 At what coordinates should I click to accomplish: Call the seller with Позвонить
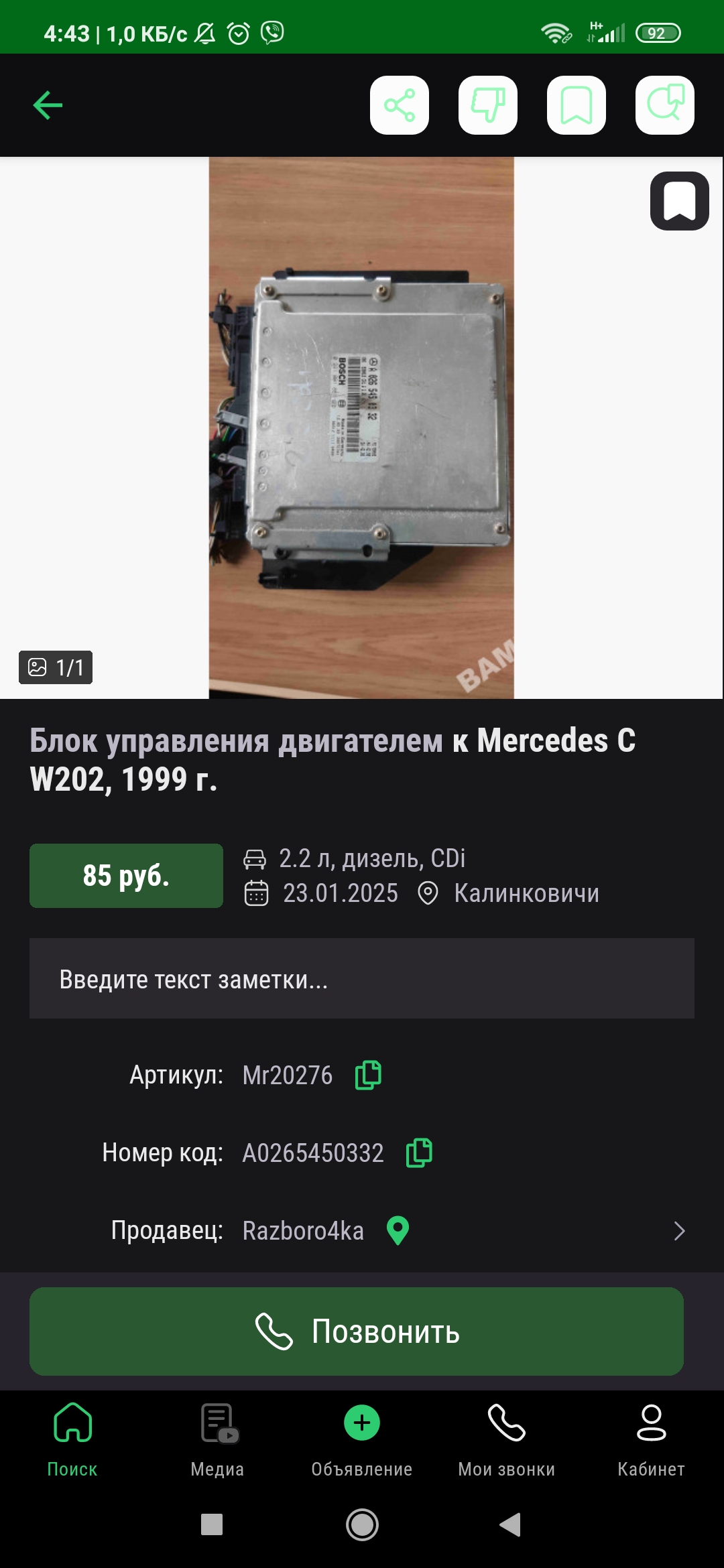[357, 1331]
